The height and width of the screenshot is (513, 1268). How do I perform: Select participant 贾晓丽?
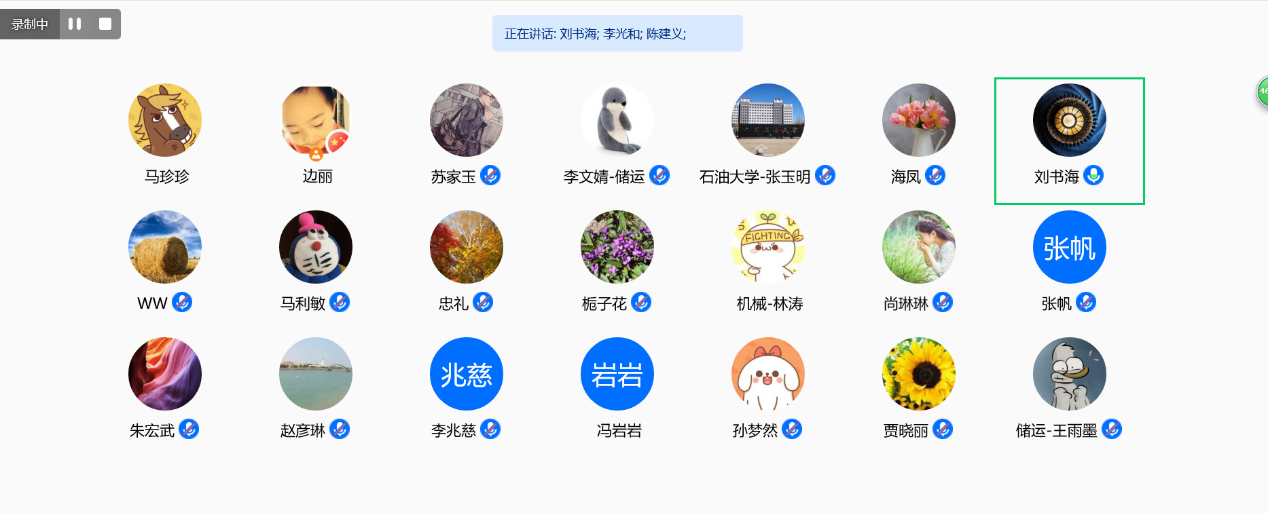click(918, 374)
